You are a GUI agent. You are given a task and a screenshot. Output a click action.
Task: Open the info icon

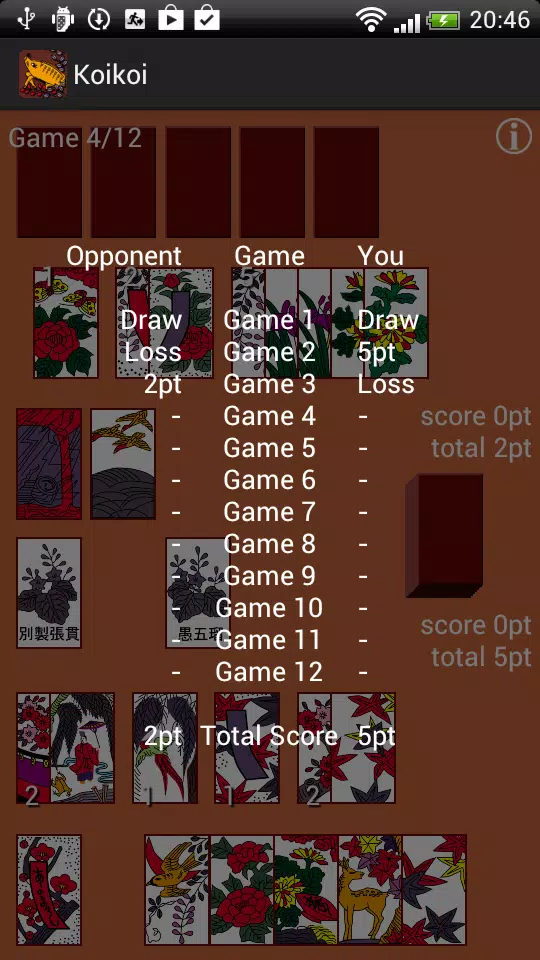(x=513, y=137)
